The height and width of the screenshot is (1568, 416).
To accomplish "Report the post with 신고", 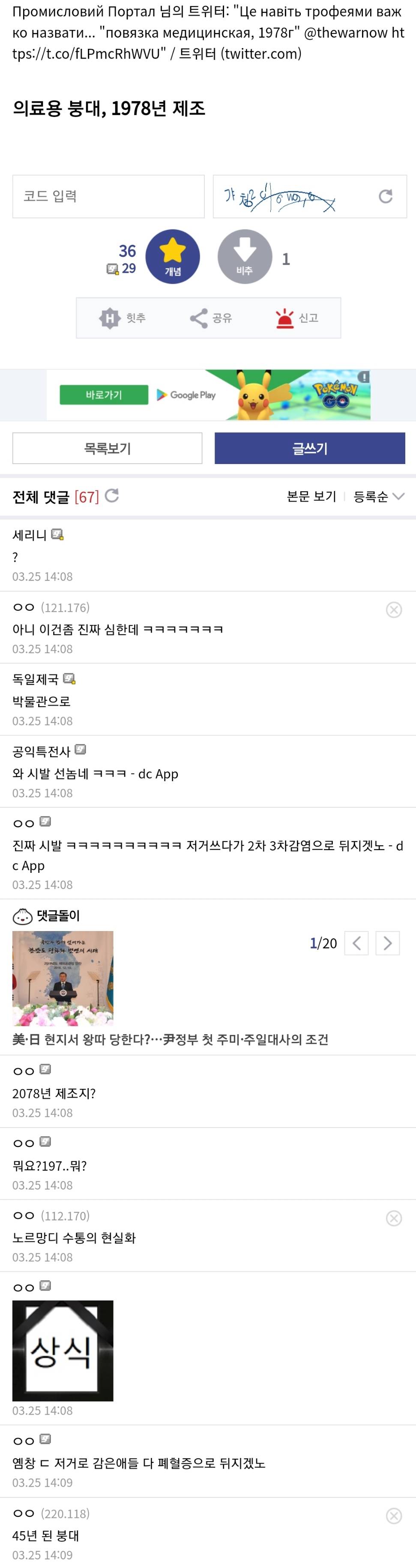I will [x=297, y=318].
